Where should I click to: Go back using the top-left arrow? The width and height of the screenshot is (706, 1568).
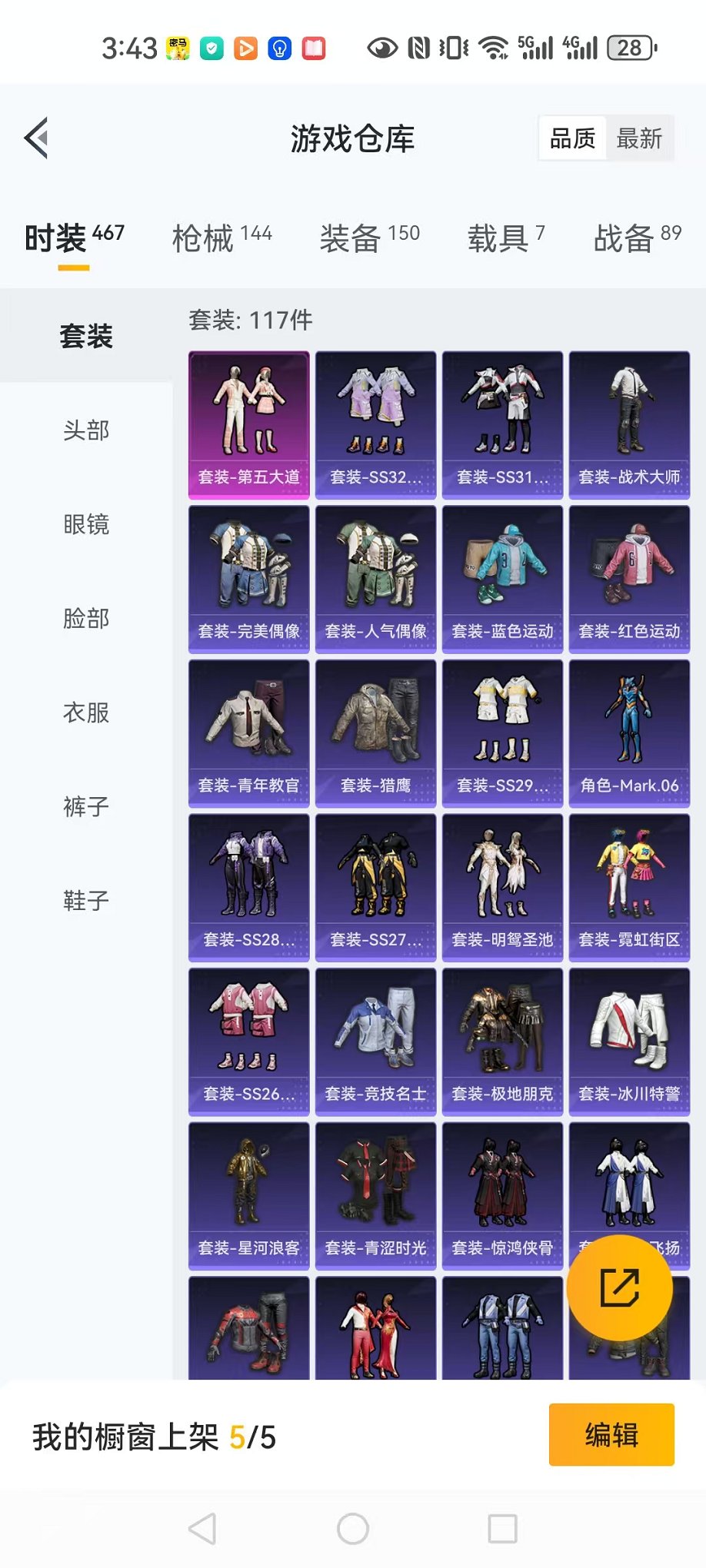(x=36, y=138)
